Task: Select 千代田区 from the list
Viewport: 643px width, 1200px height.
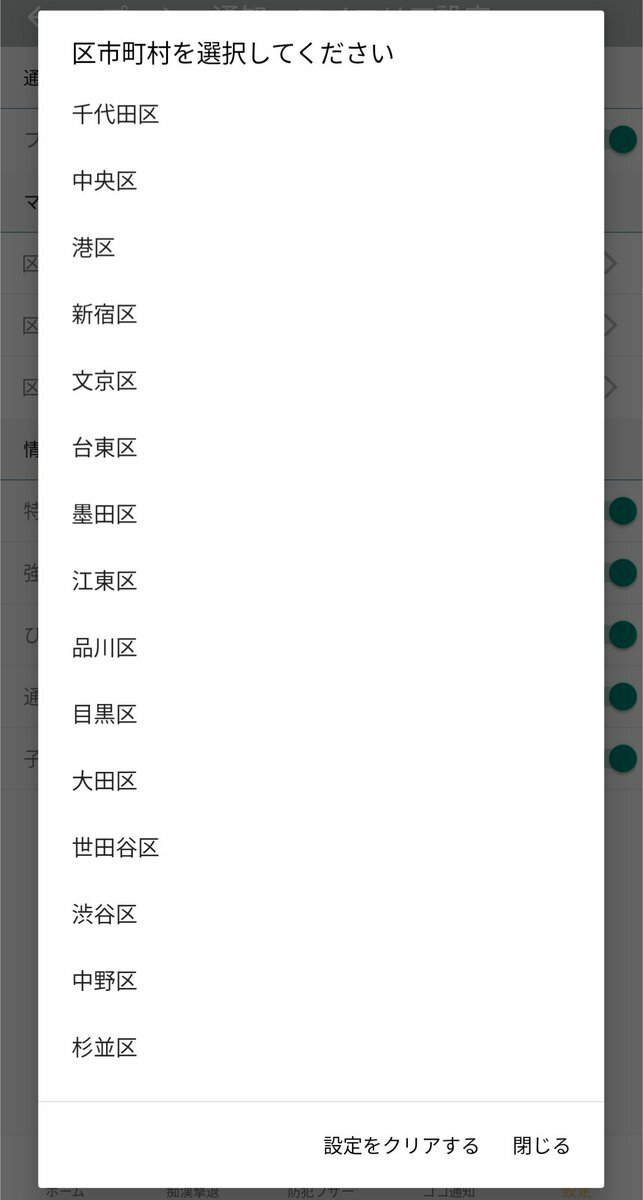Action: (x=116, y=115)
